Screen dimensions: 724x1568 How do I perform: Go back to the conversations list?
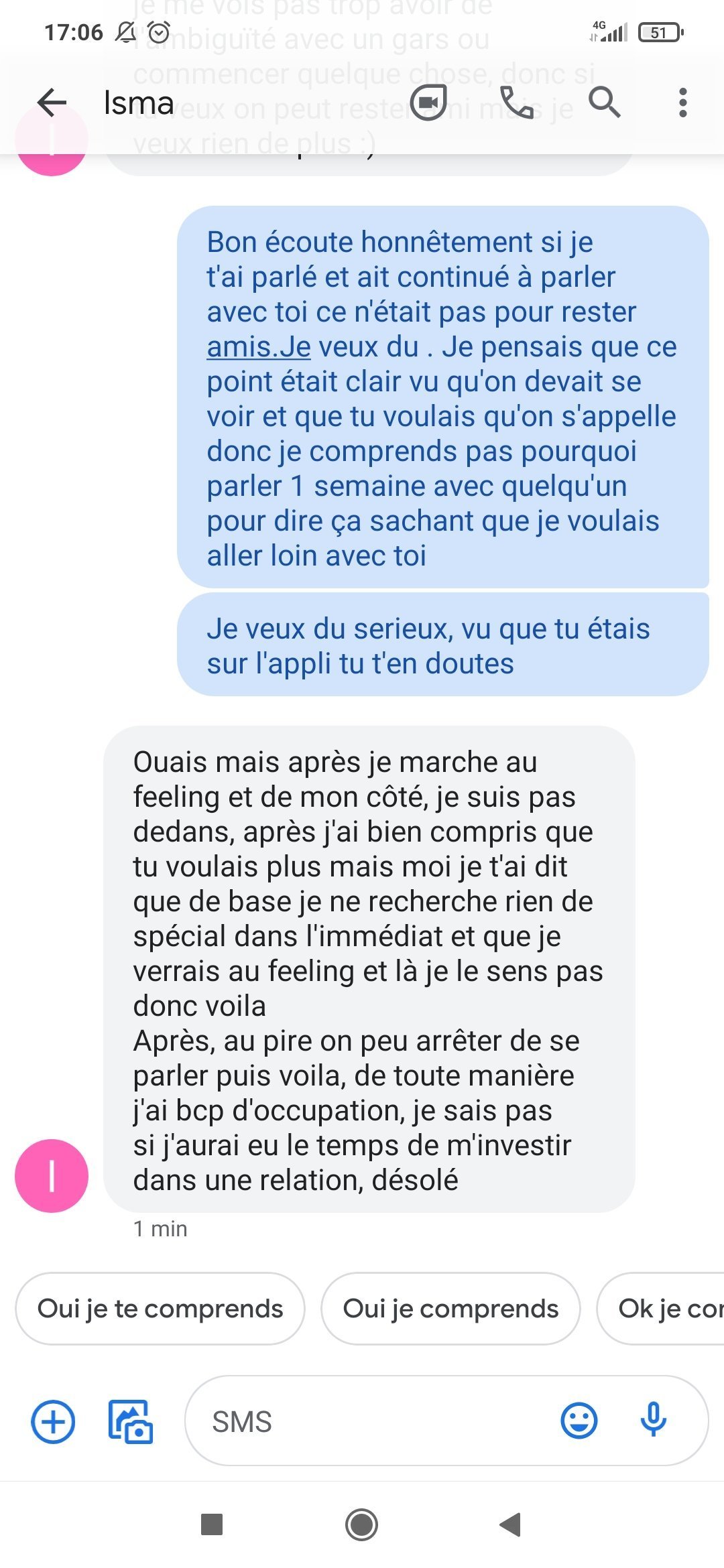click(x=52, y=103)
